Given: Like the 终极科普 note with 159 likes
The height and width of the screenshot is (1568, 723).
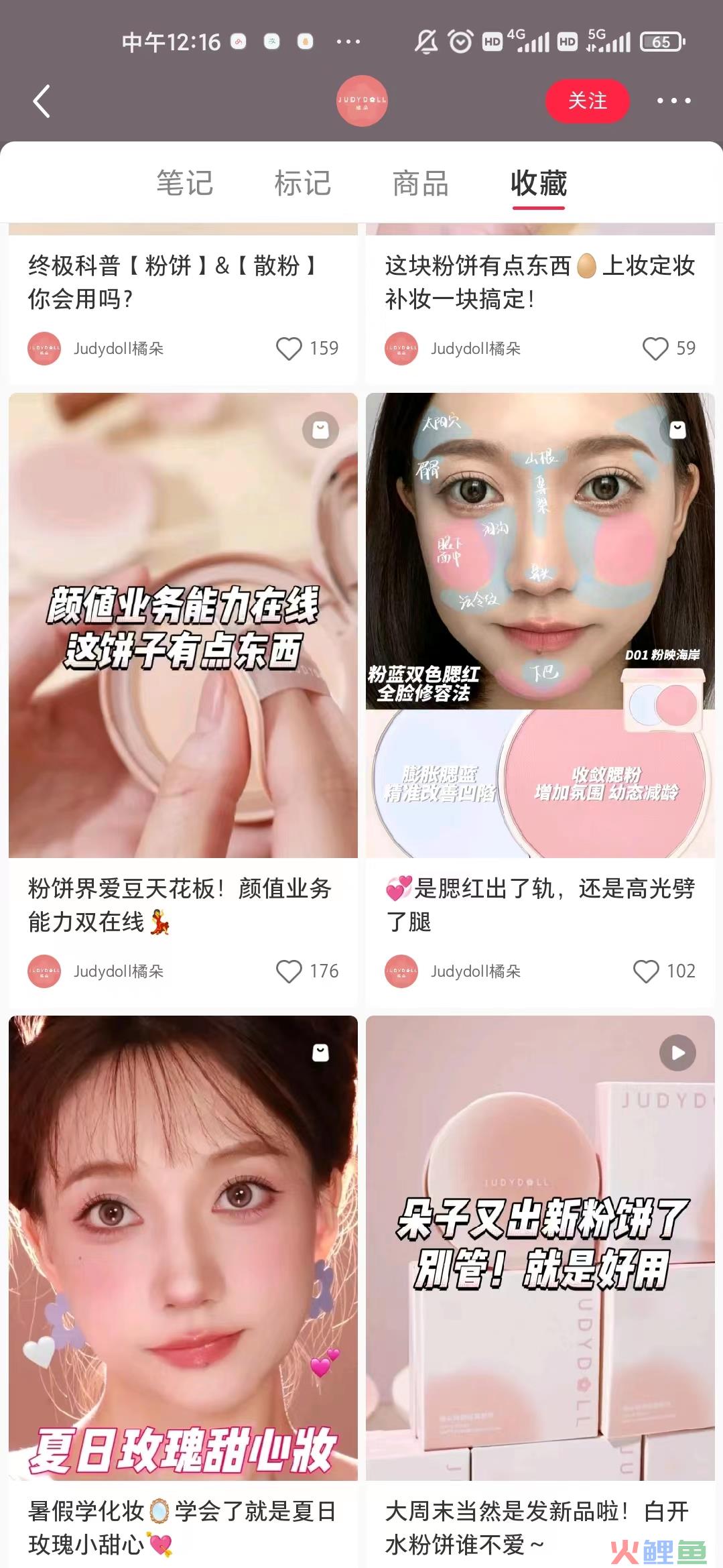Looking at the screenshot, I should pos(289,349).
